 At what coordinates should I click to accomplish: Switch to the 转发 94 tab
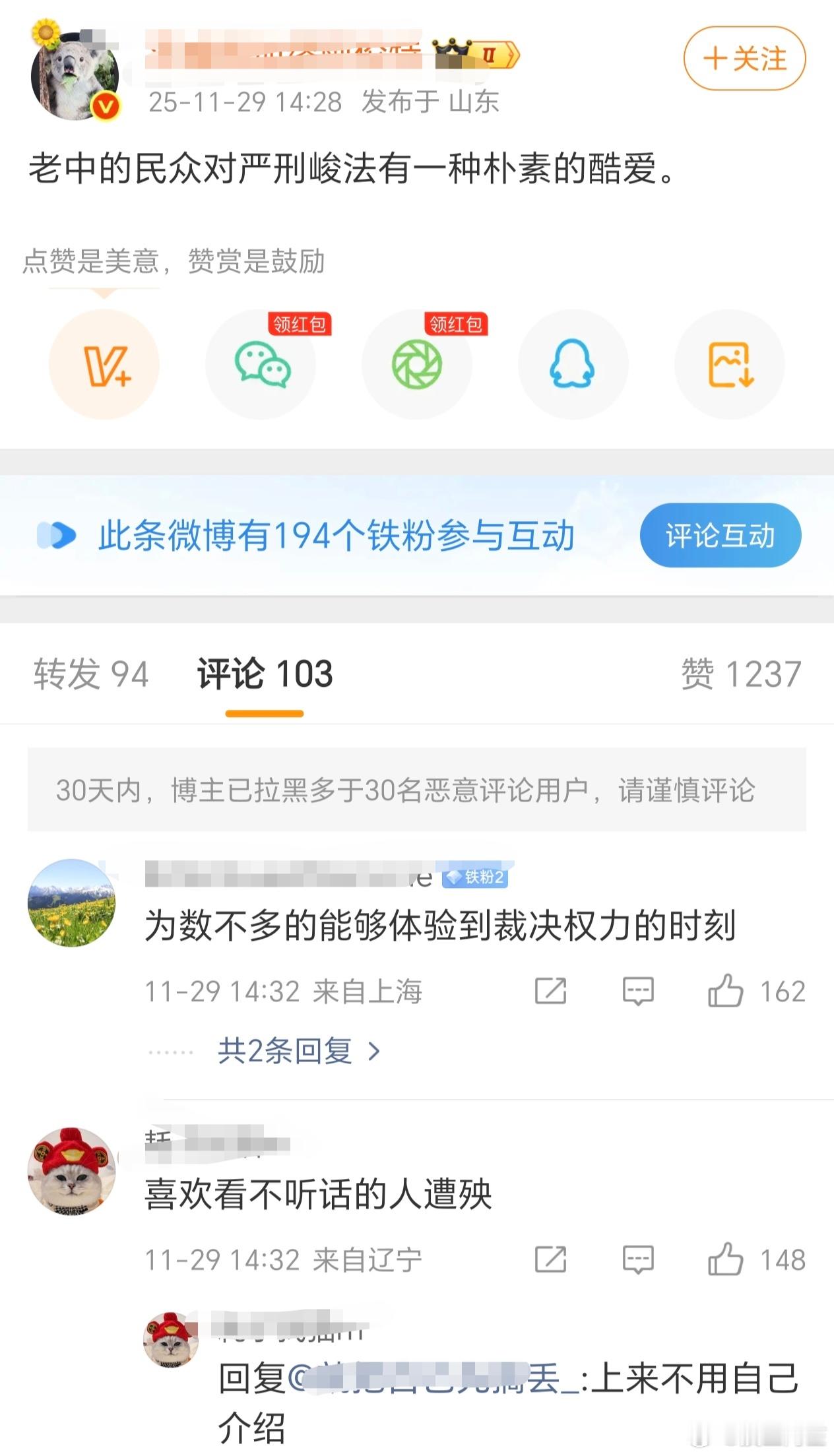91,674
